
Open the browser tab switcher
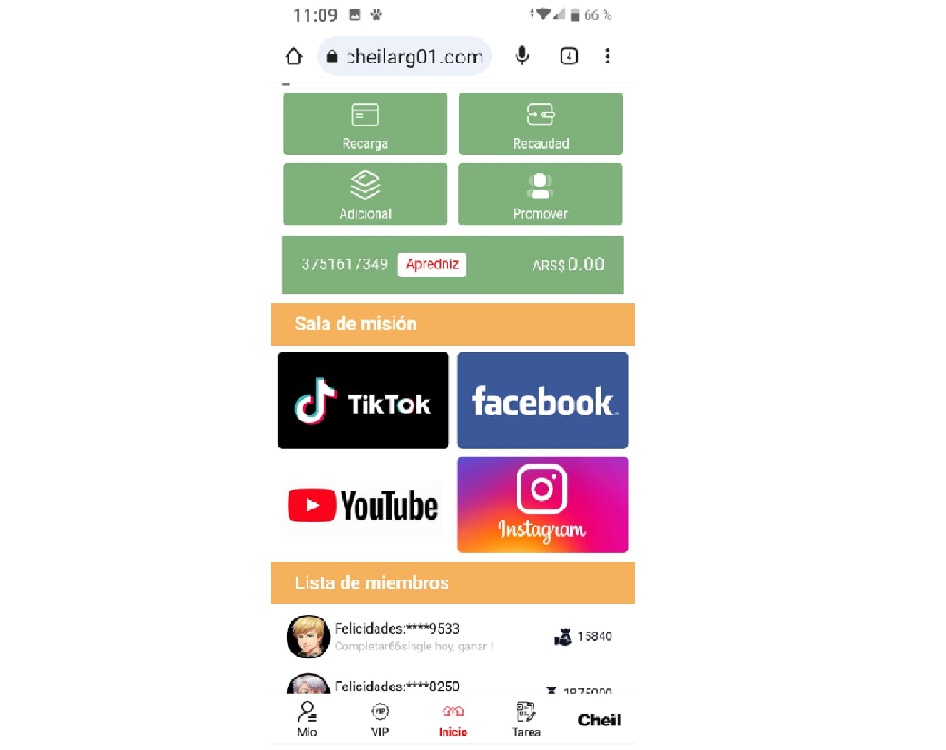click(x=567, y=56)
